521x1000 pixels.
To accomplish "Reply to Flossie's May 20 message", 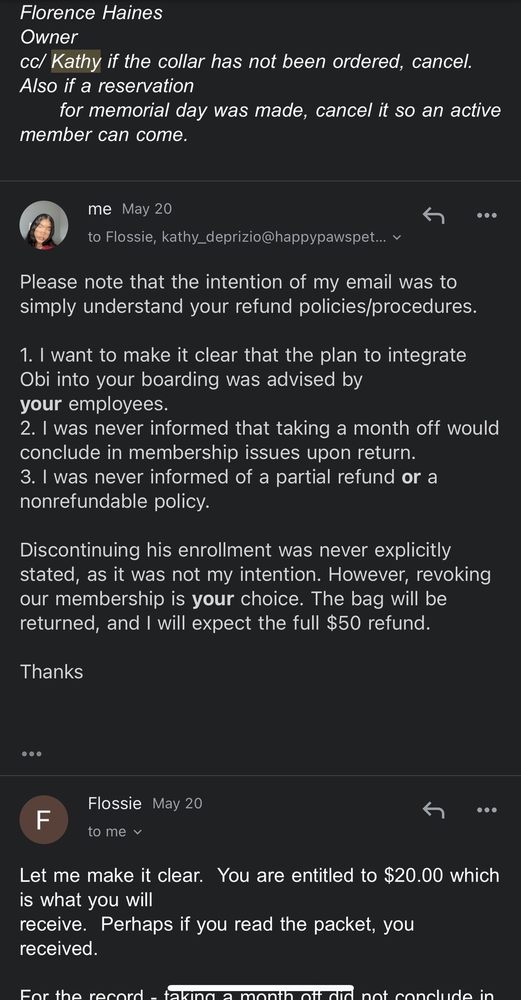I will pos(434,810).
